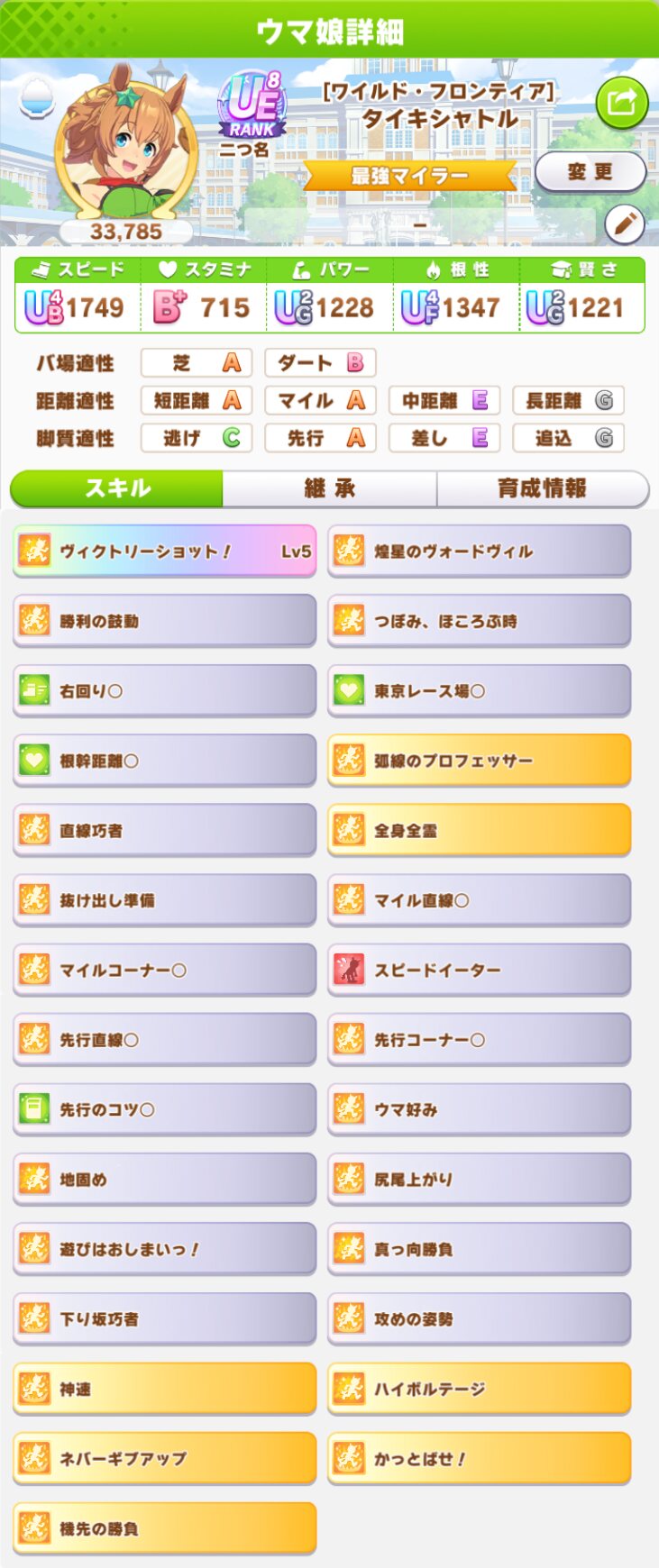View ハイボルテージ skill details
Viewport: 659px width, 1568px height.
tap(479, 1389)
